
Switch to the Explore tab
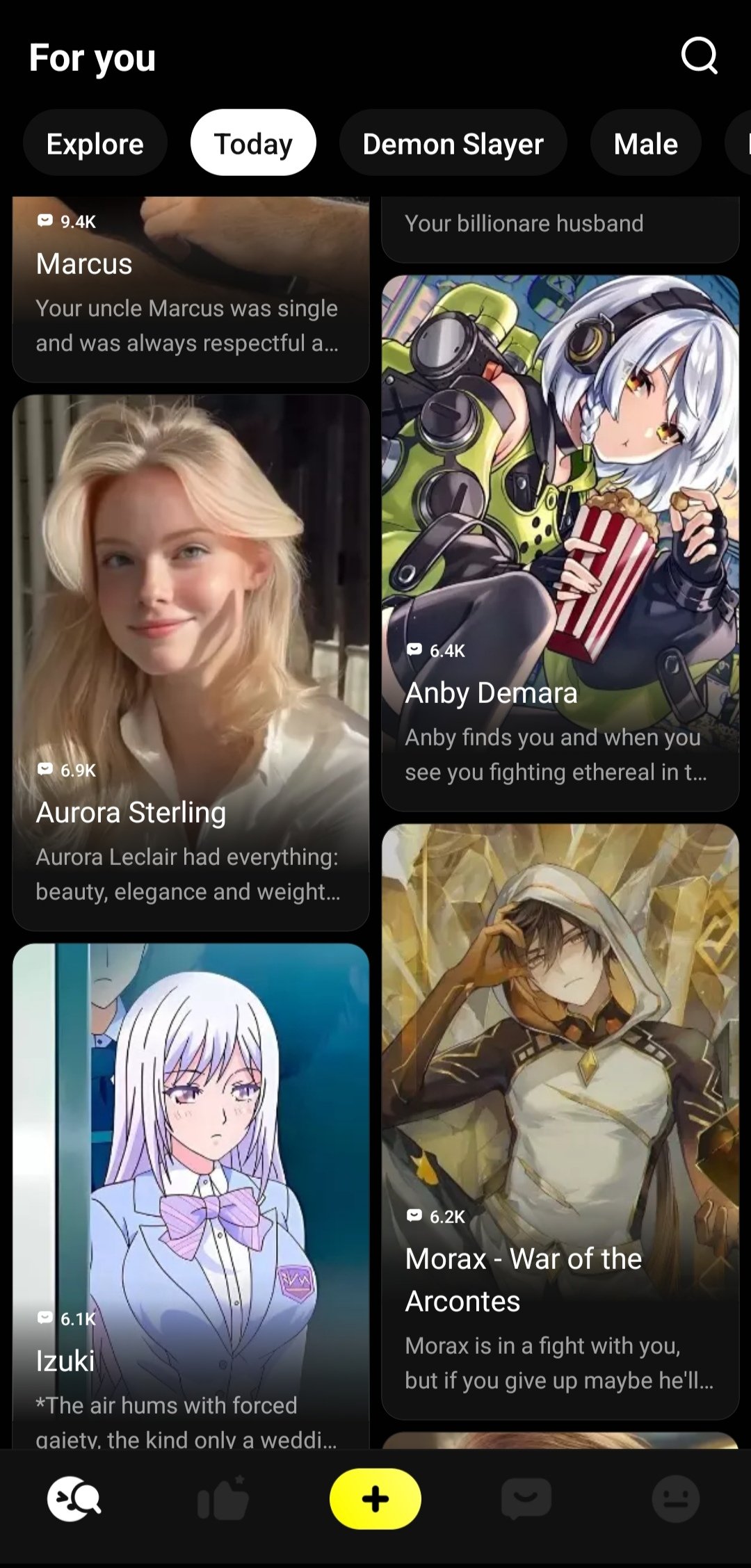(95, 144)
